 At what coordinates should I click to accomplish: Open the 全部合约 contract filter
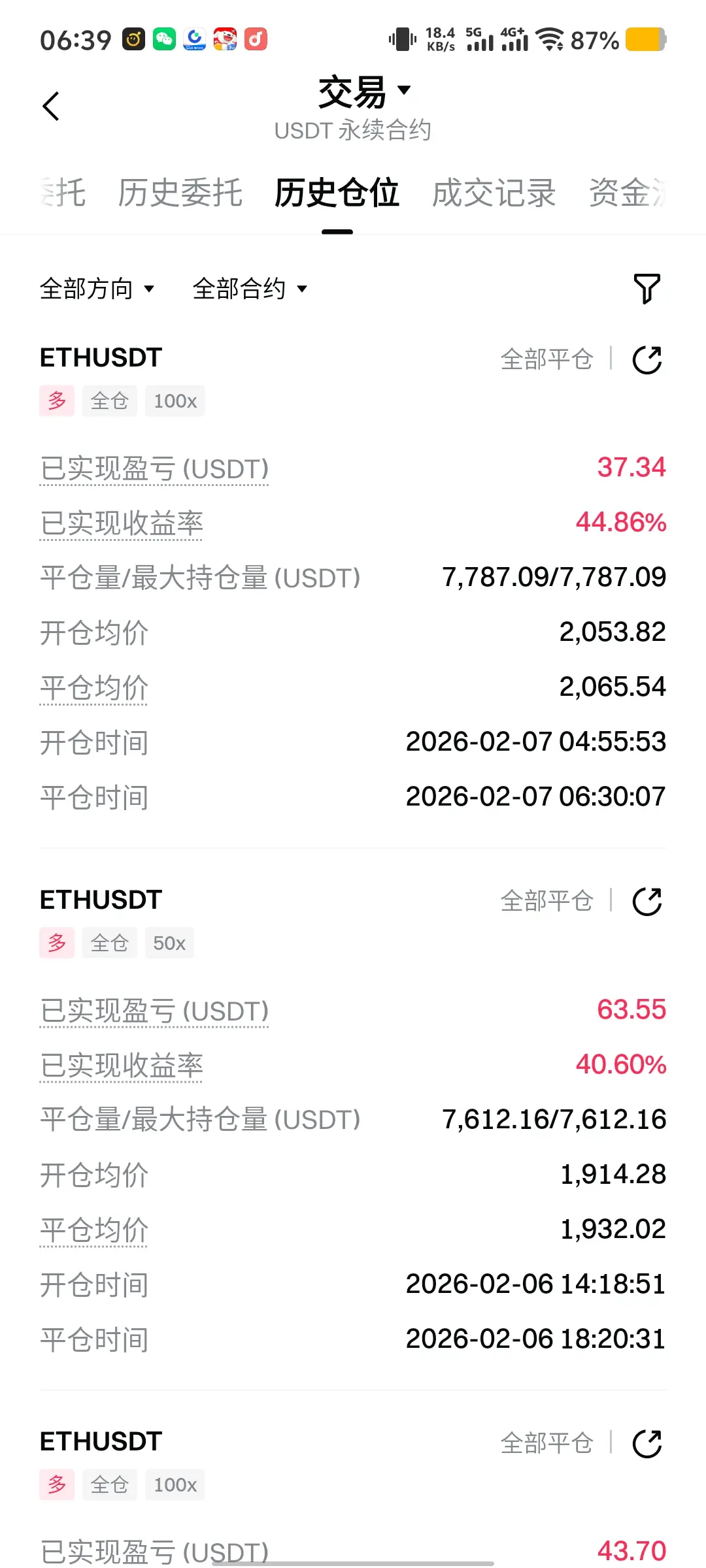250,289
